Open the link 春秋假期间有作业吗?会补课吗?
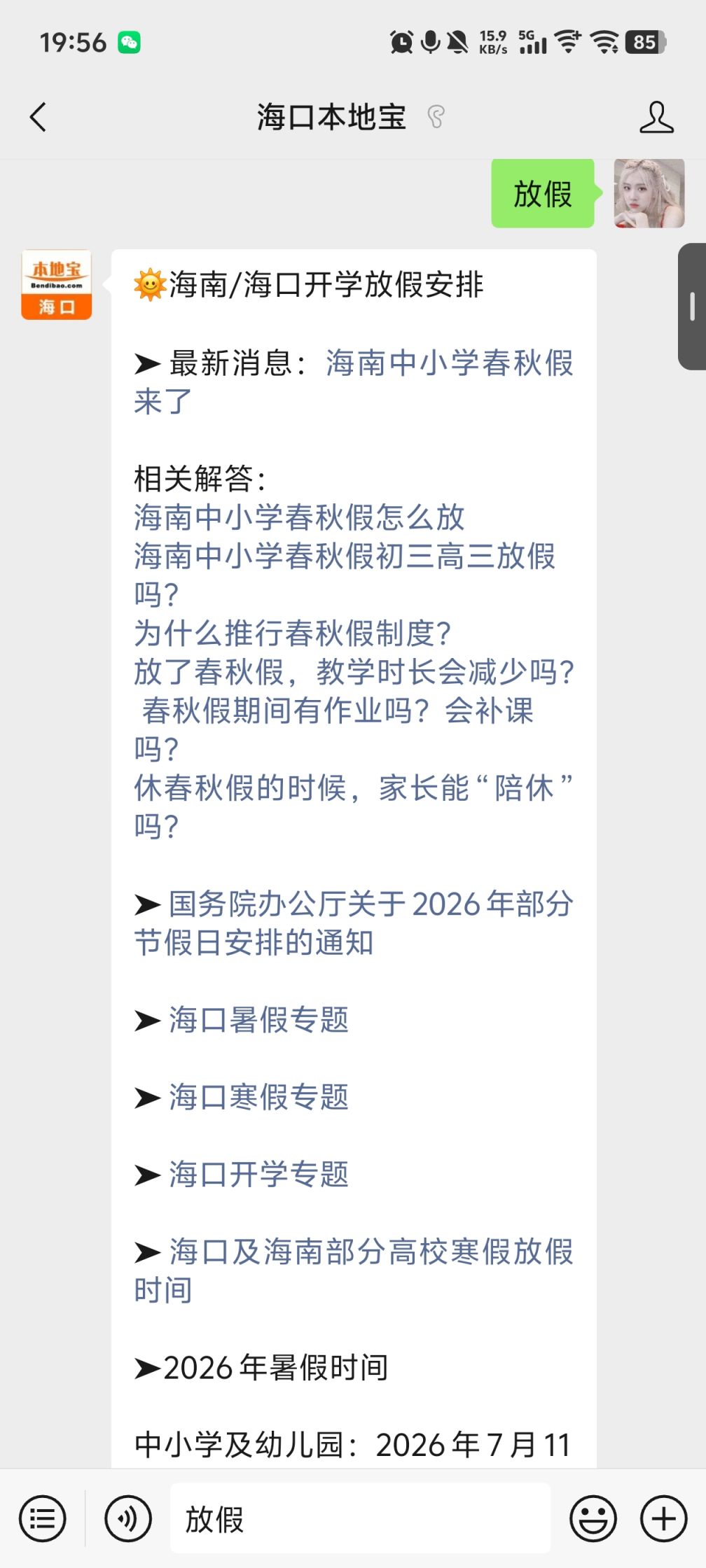The image size is (706, 1568). [335, 730]
